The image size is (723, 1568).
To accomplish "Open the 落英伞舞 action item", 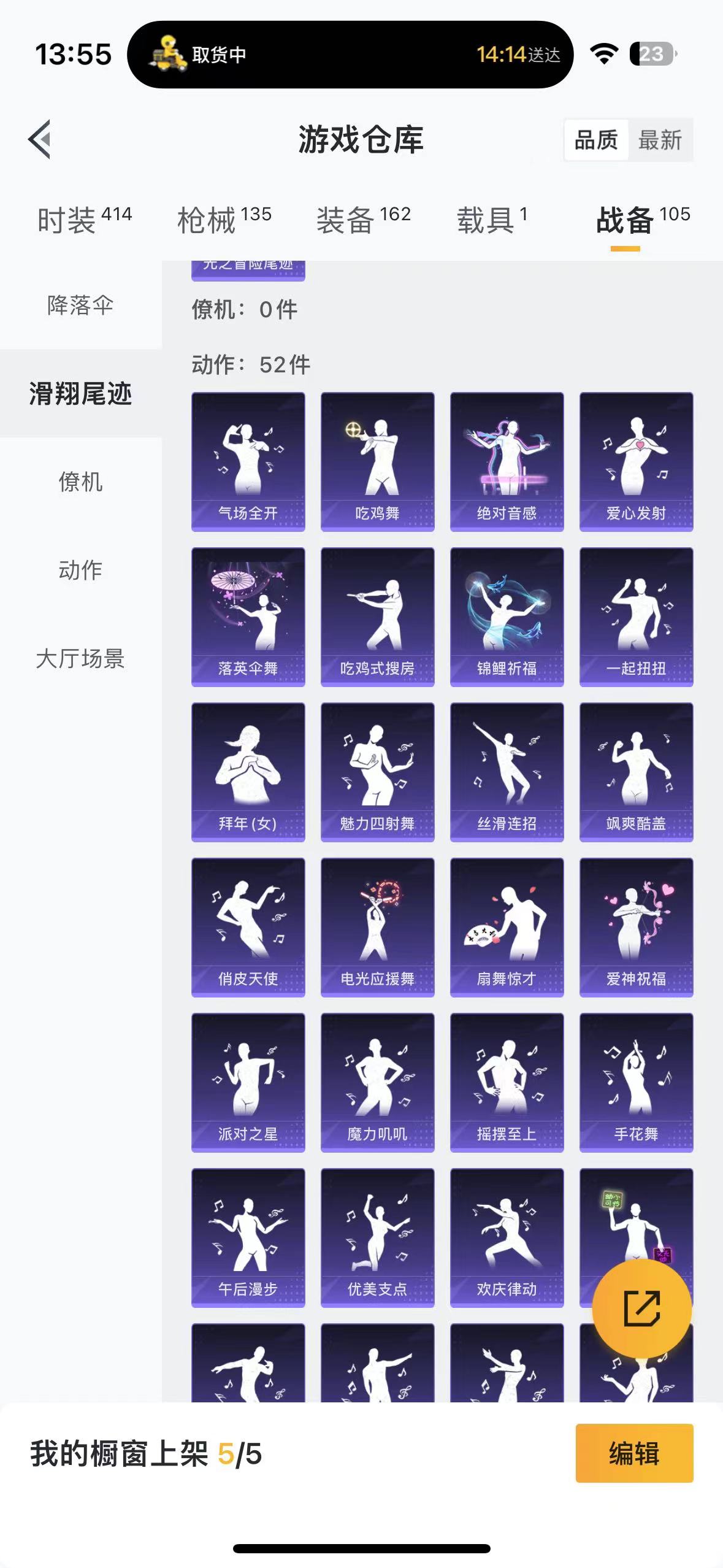I will click(x=248, y=617).
